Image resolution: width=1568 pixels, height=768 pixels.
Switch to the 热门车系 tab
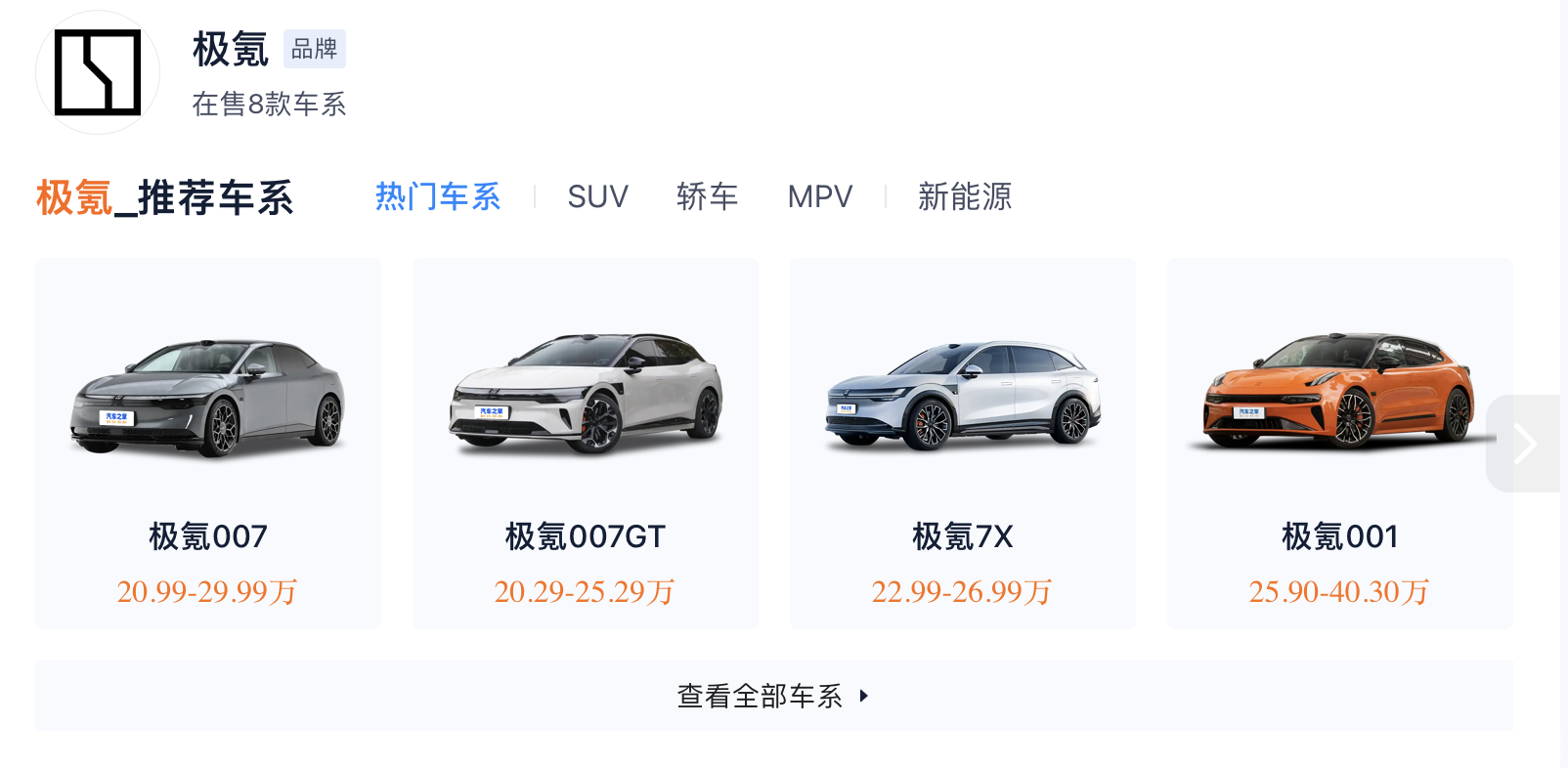click(437, 196)
